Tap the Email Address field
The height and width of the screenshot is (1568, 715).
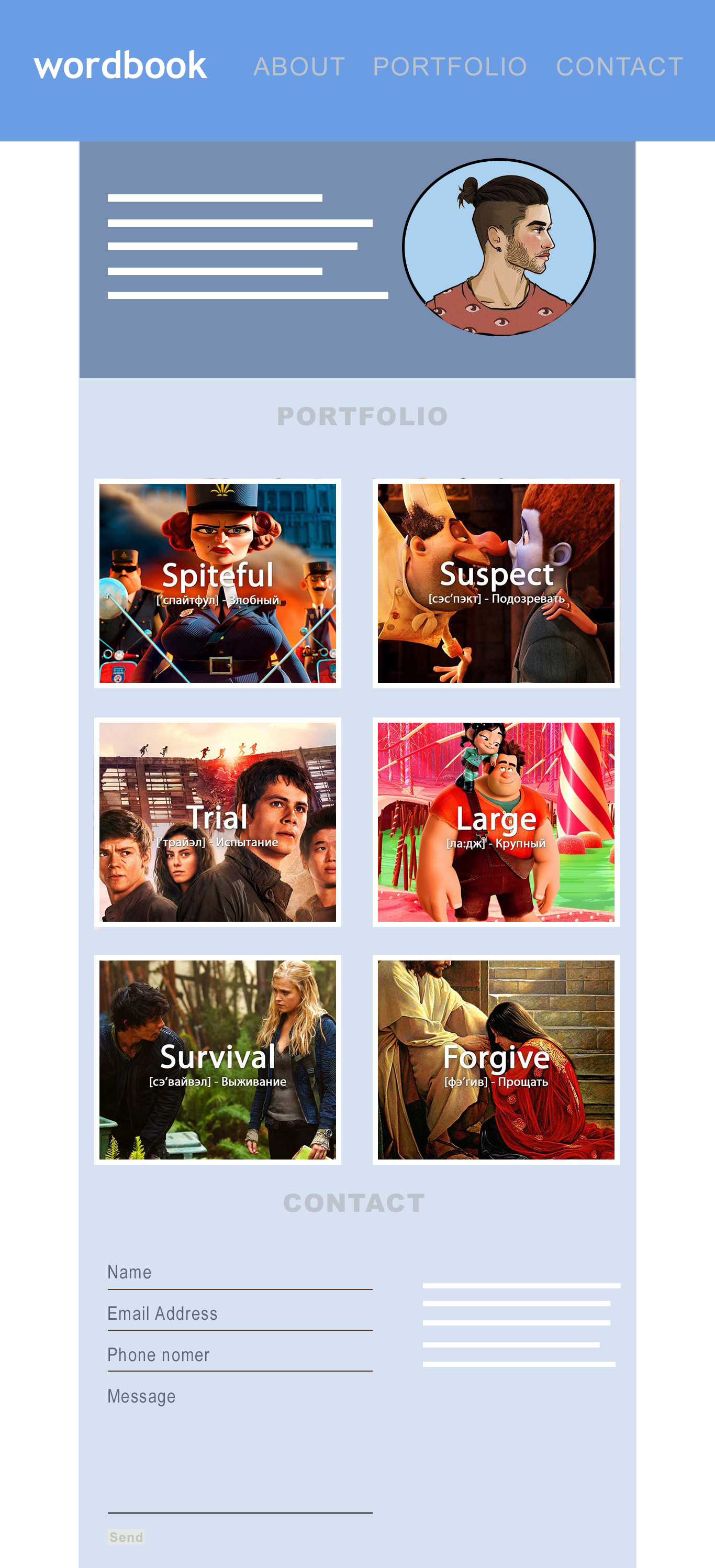(239, 1314)
